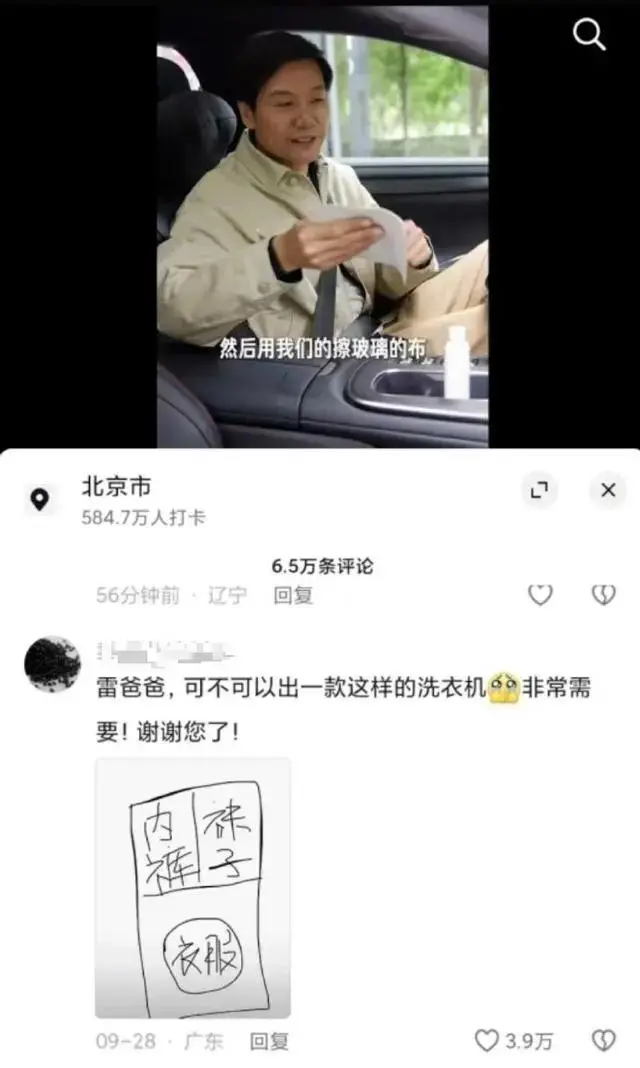Open the 雷爸爸 commenter's profile avatar
The height and width of the screenshot is (1068, 640).
pyautogui.click(x=52, y=664)
